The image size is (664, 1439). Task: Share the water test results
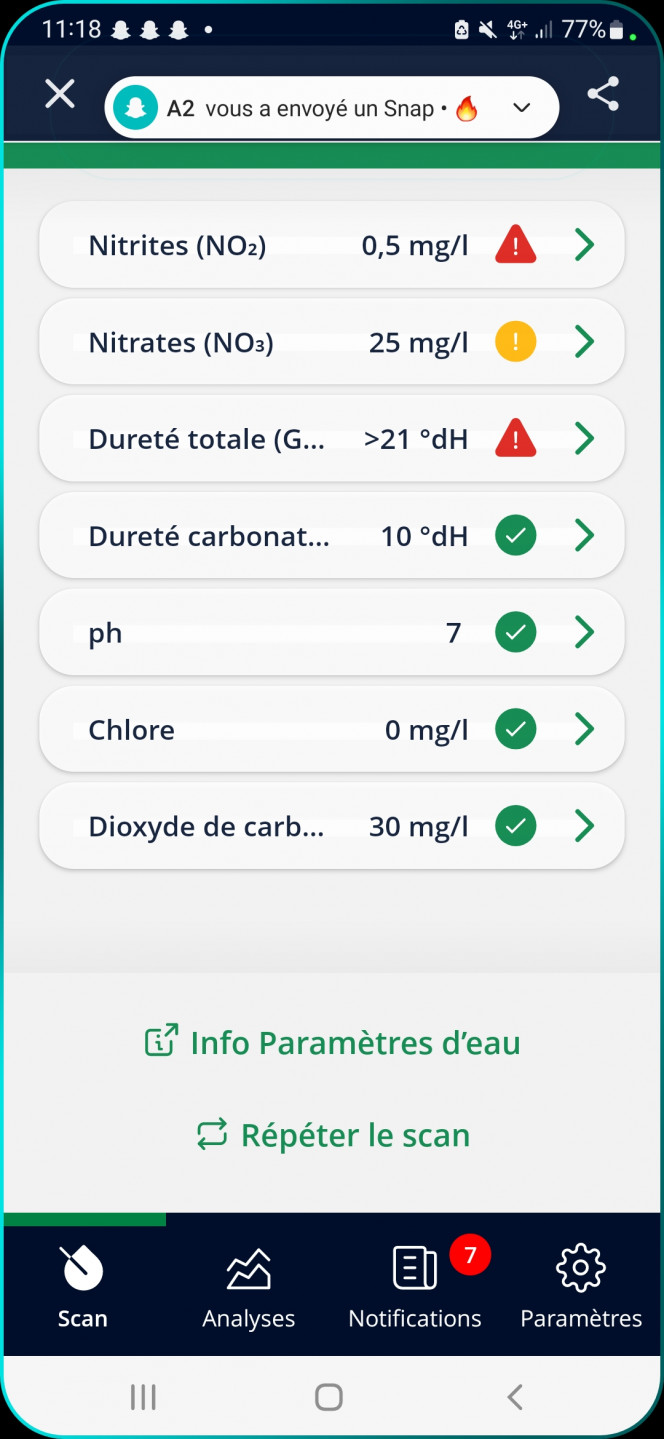tap(603, 94)
